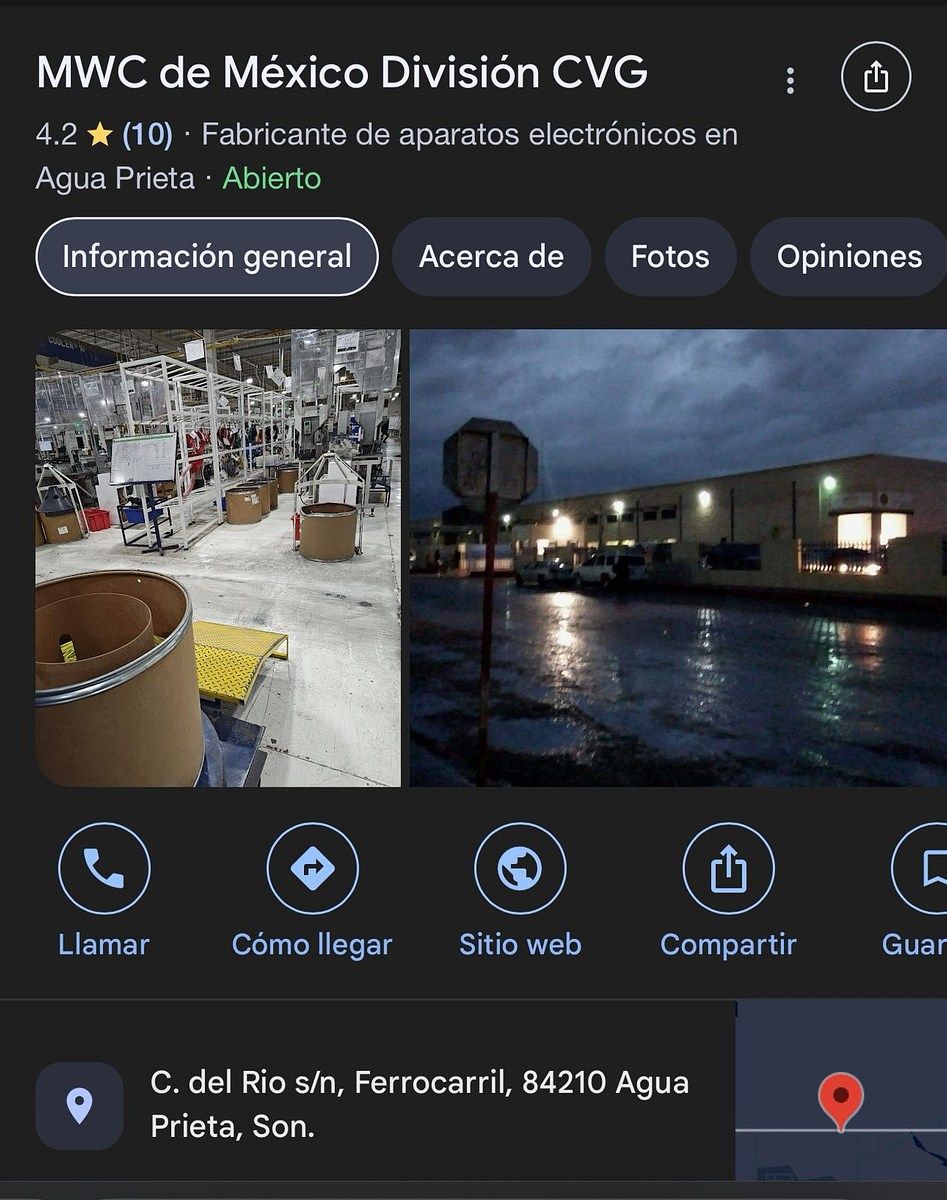Viewport: 947px width, 1200px height.
Task: Tap the share icon at the top right
Action: 876,77
